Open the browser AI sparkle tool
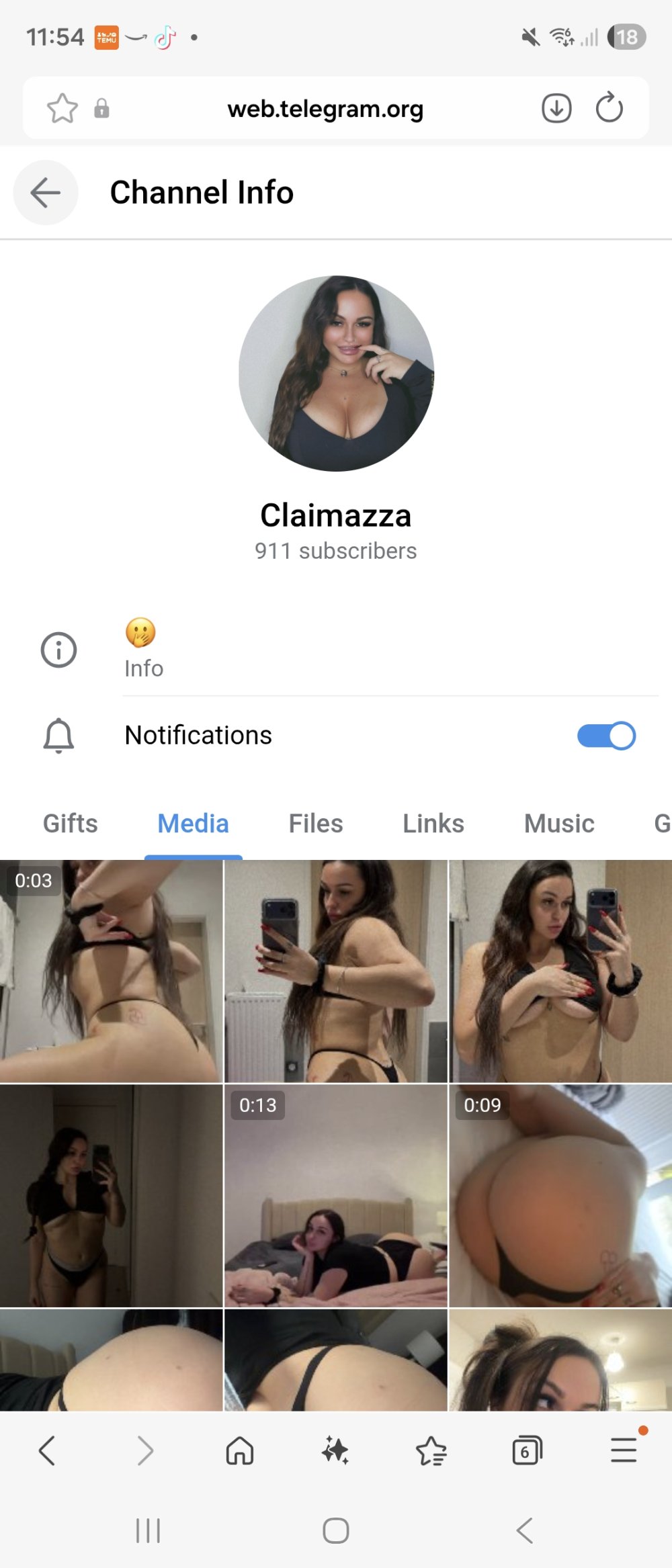Image resolution: width=672 pixels, height=1568 pixels. (x=335, y=1451)
